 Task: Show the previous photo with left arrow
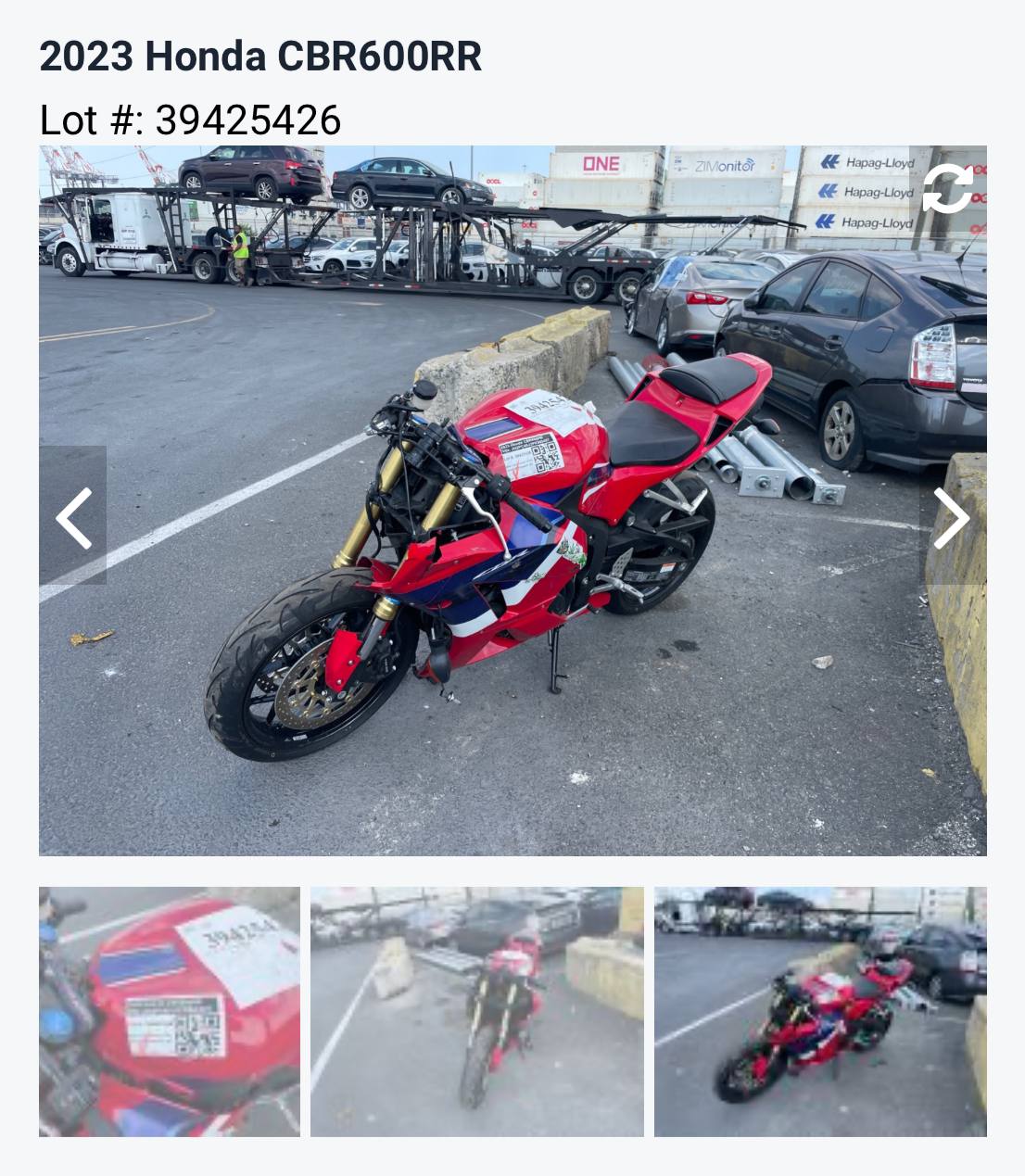[73, 516]
